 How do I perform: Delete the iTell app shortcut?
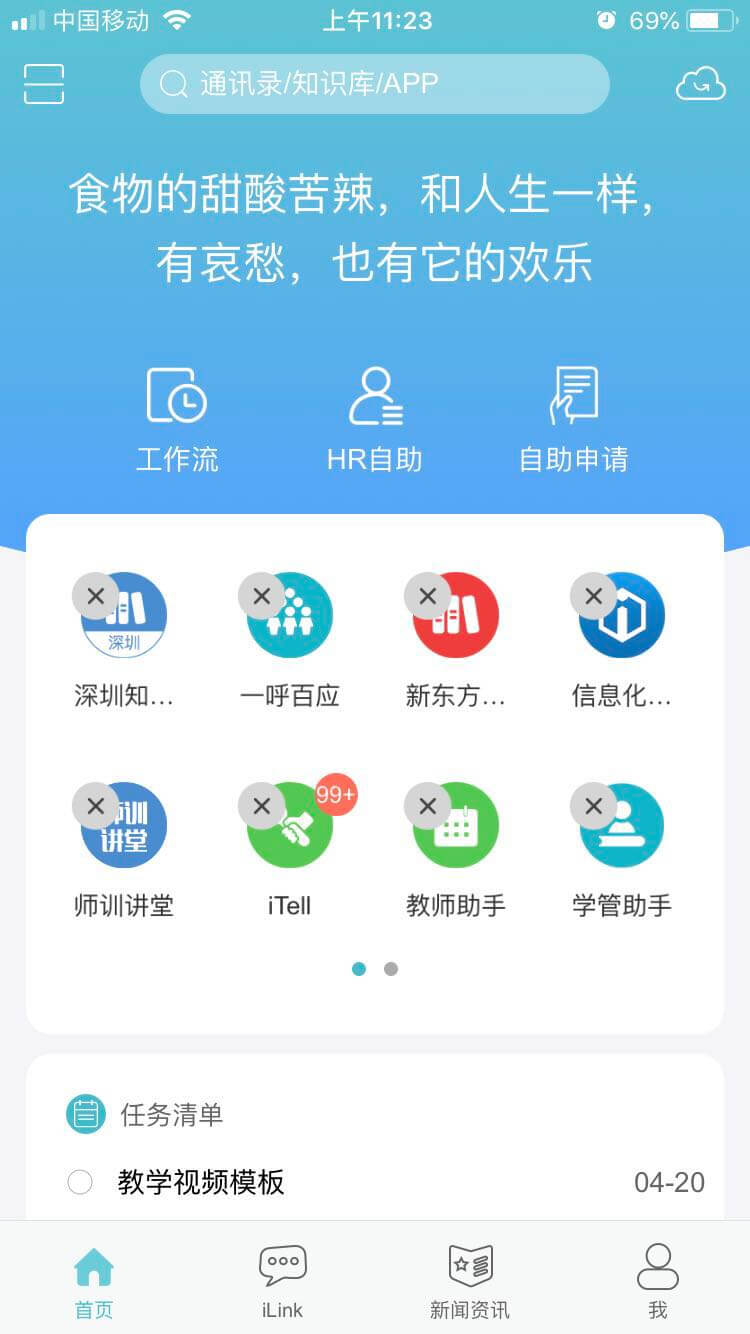coord(262,806)
